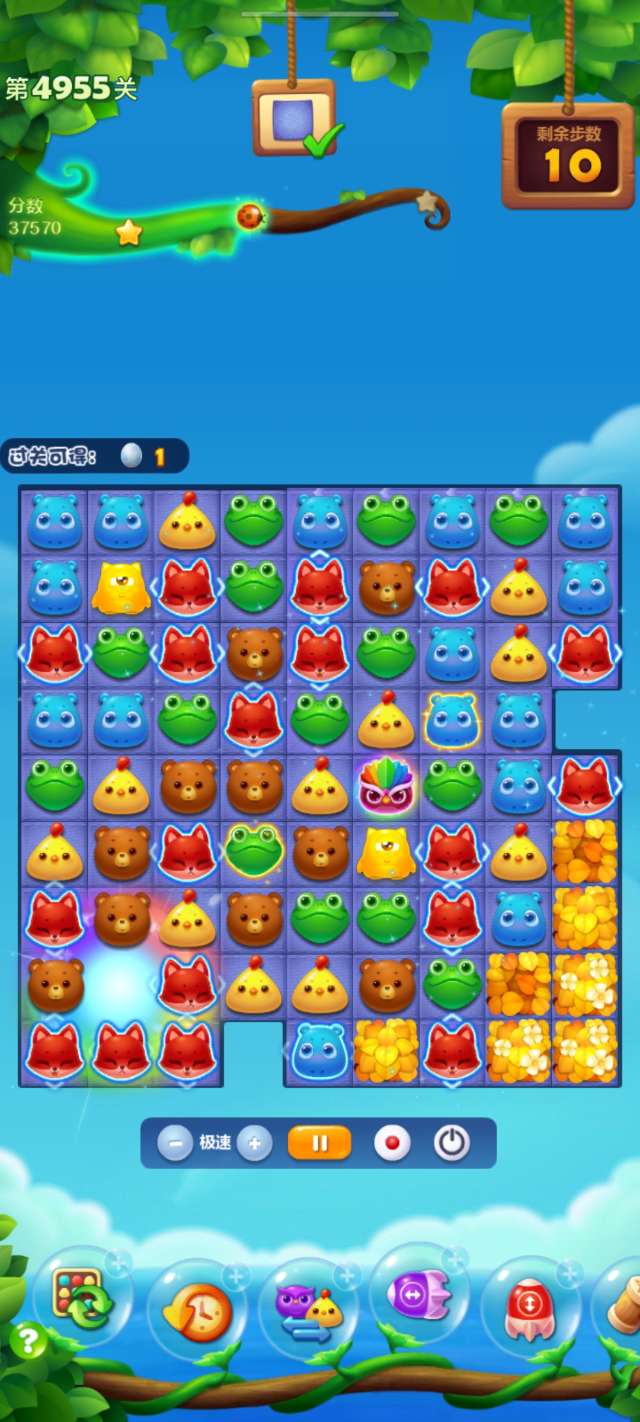Use the board shuffle booster
640x1422 pixels.
pyautogui.click(x=82, y=1297)
